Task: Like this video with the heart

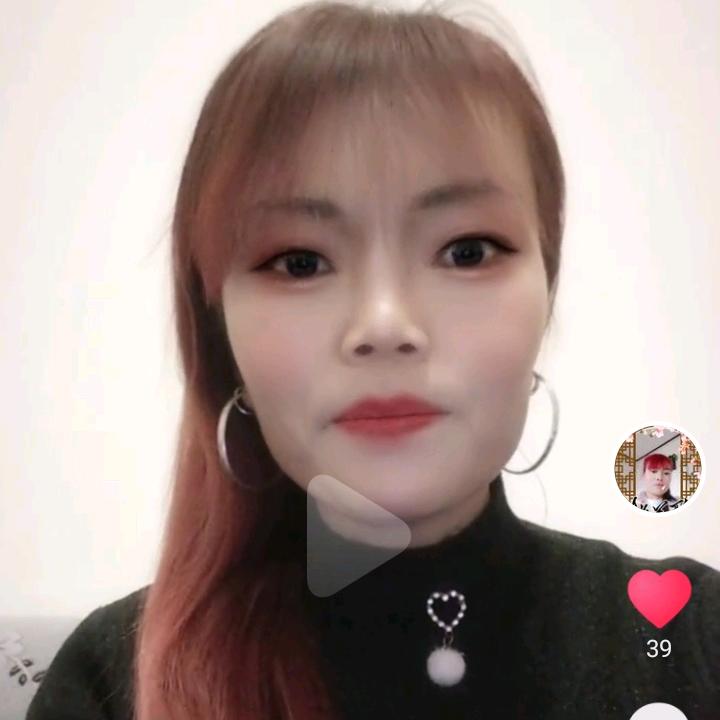Action: tap(659, 598)
